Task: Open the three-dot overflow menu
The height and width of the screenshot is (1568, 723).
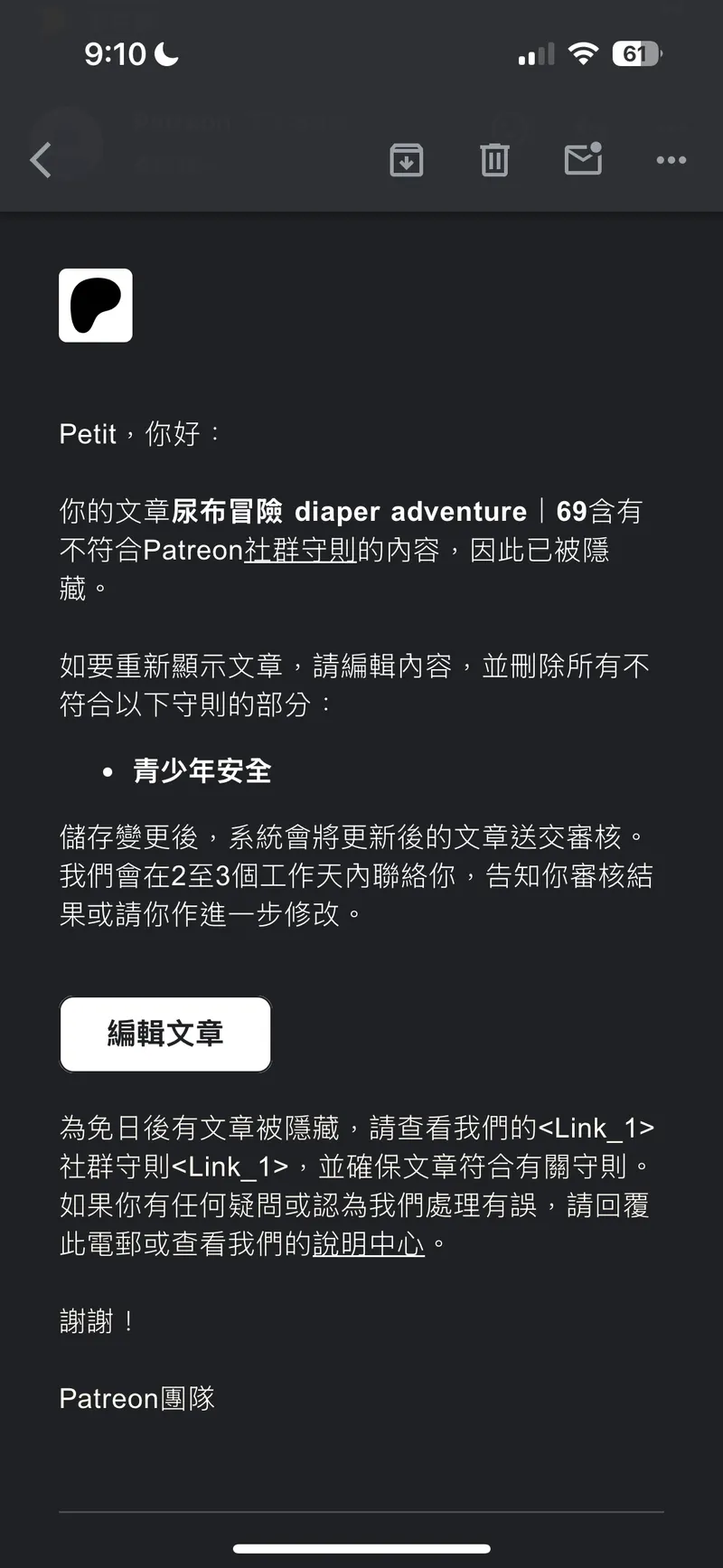Action: point(671,160)
